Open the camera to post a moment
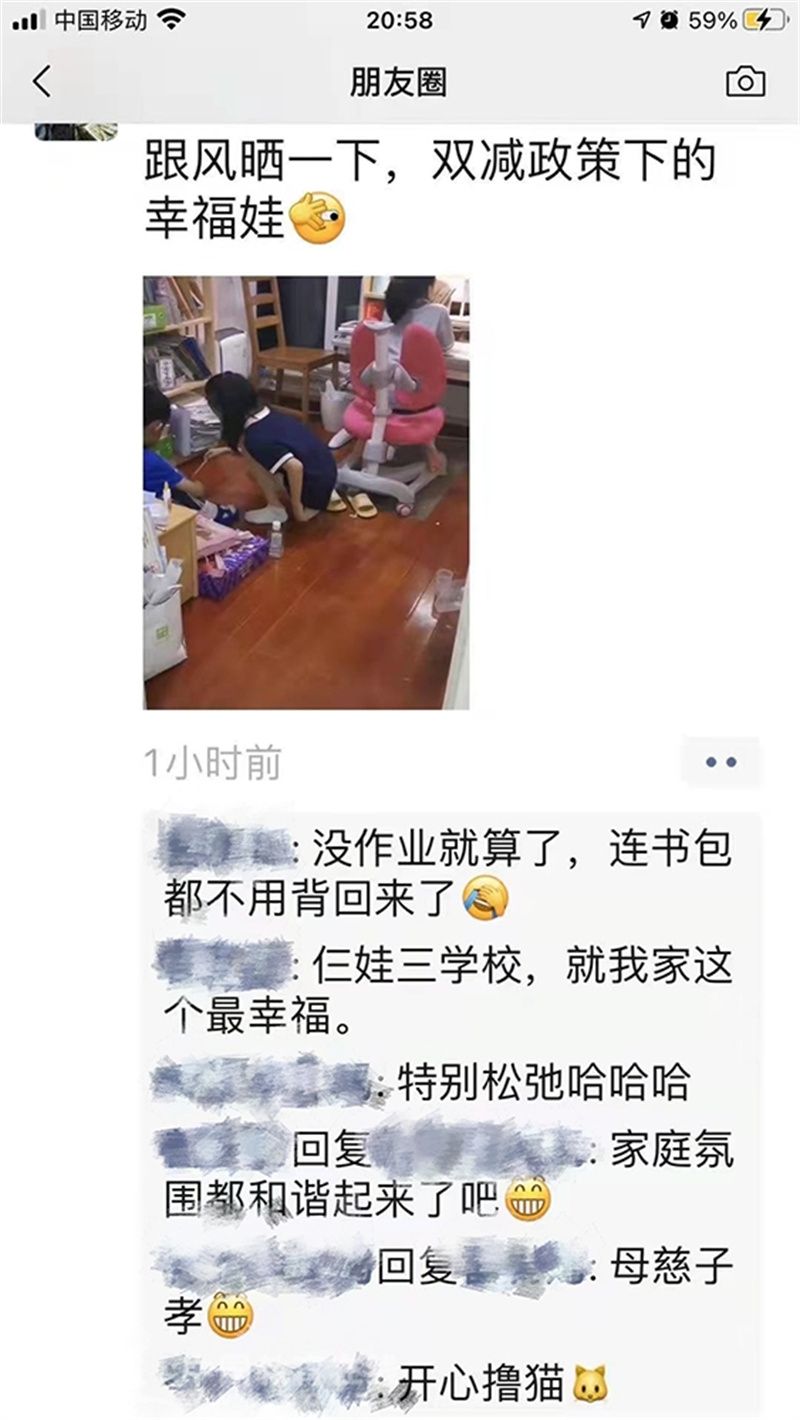Image resolution: width=800 pixels, height=1420 pixels. (x=745, y=82)
